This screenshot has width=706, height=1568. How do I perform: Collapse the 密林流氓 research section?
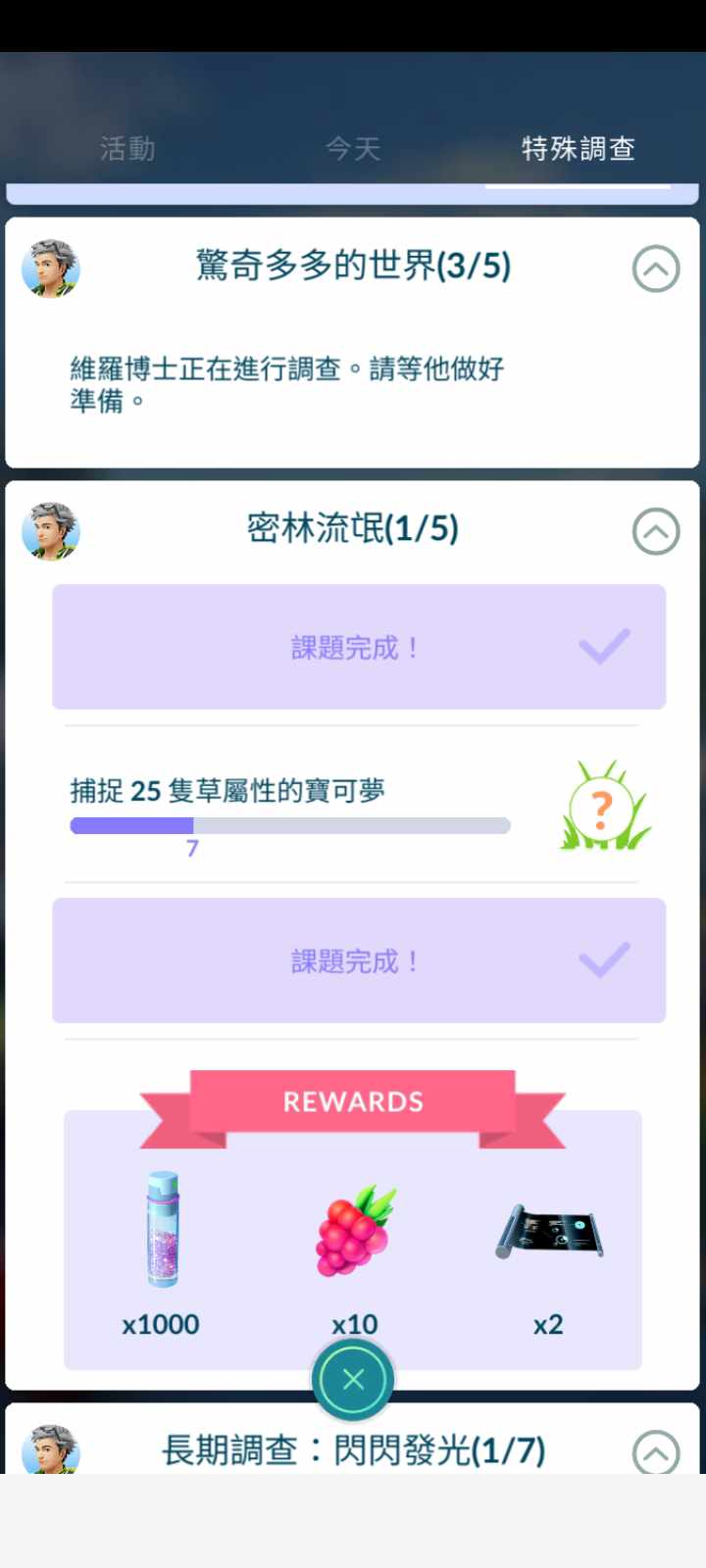[x=656, y=531]
